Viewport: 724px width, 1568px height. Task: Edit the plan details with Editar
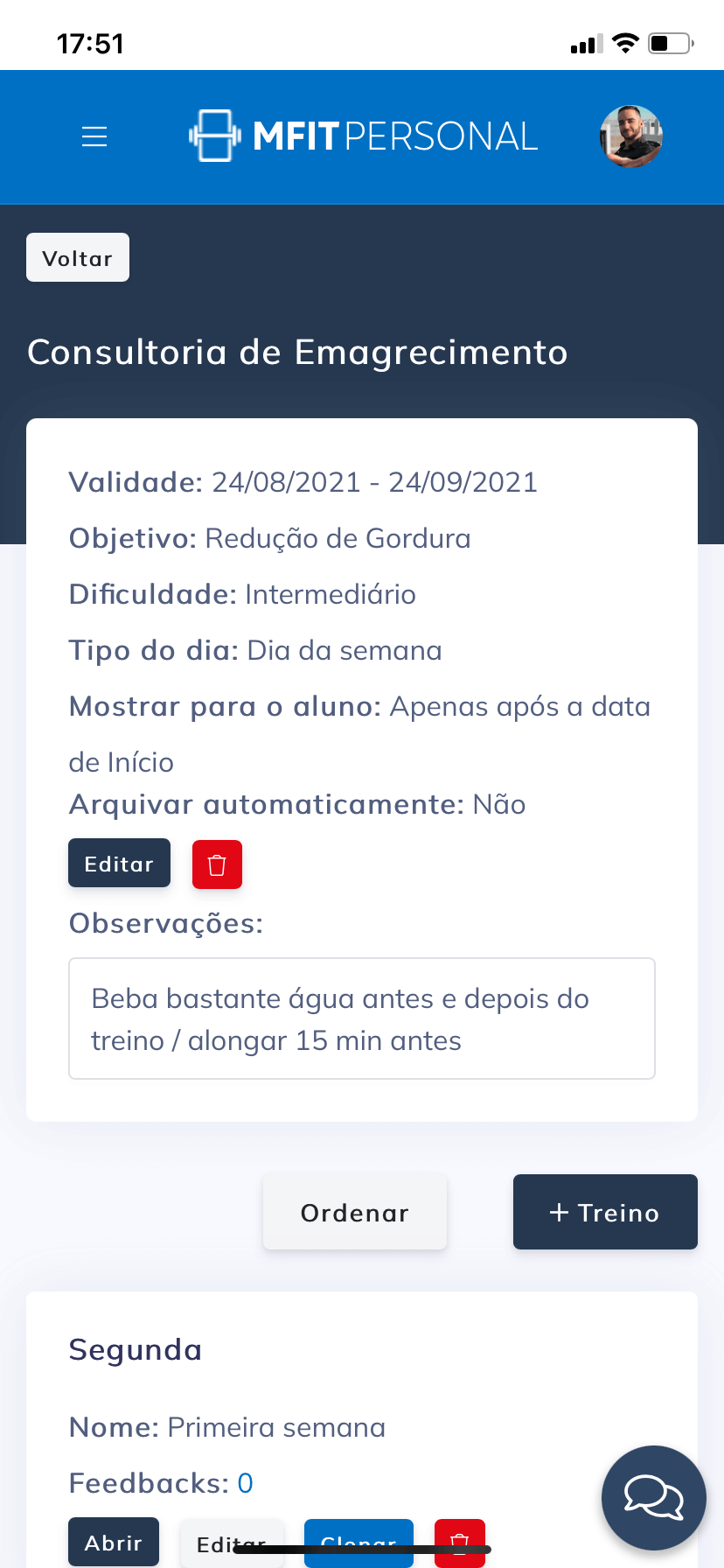[x=119, y=863]
